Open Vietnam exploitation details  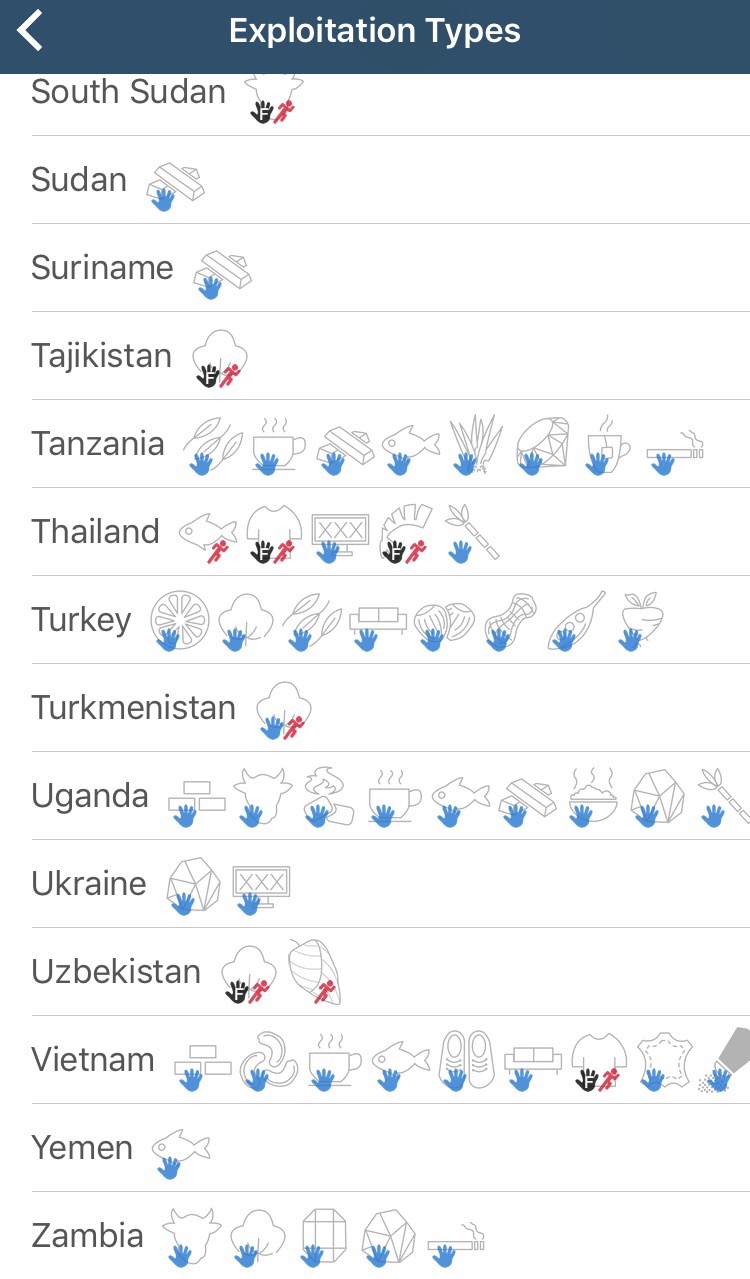93,1060
